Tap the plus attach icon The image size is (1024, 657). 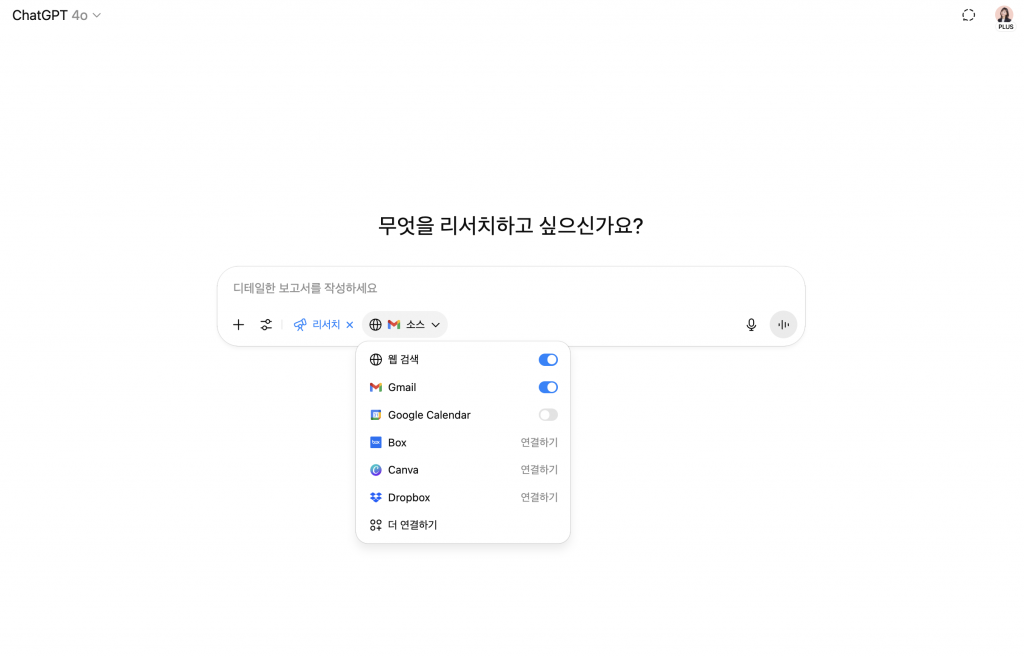238,325
